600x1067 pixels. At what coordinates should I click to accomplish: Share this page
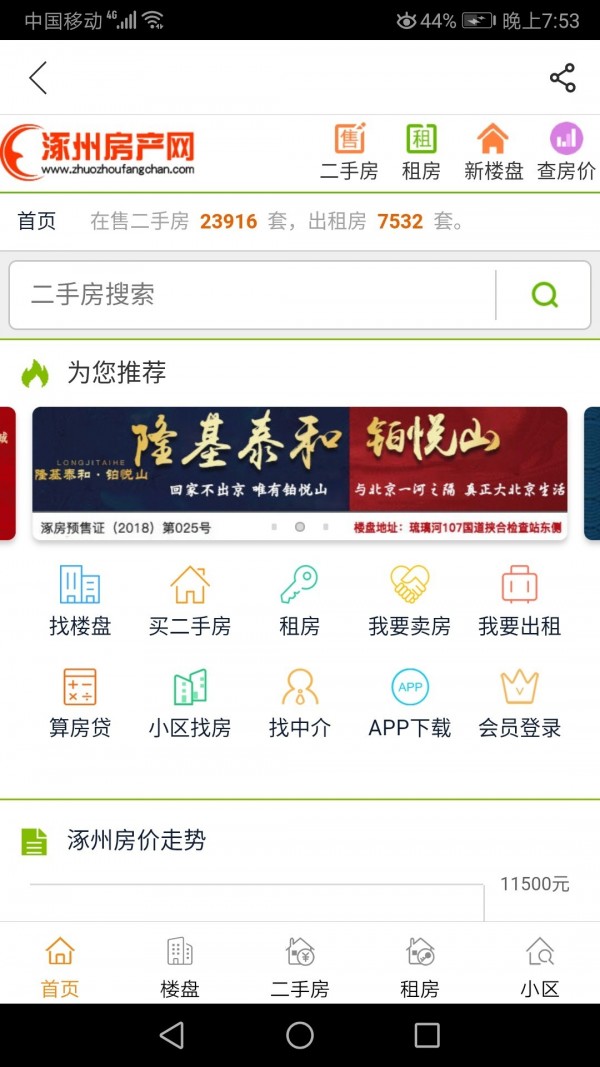point(562,78)
